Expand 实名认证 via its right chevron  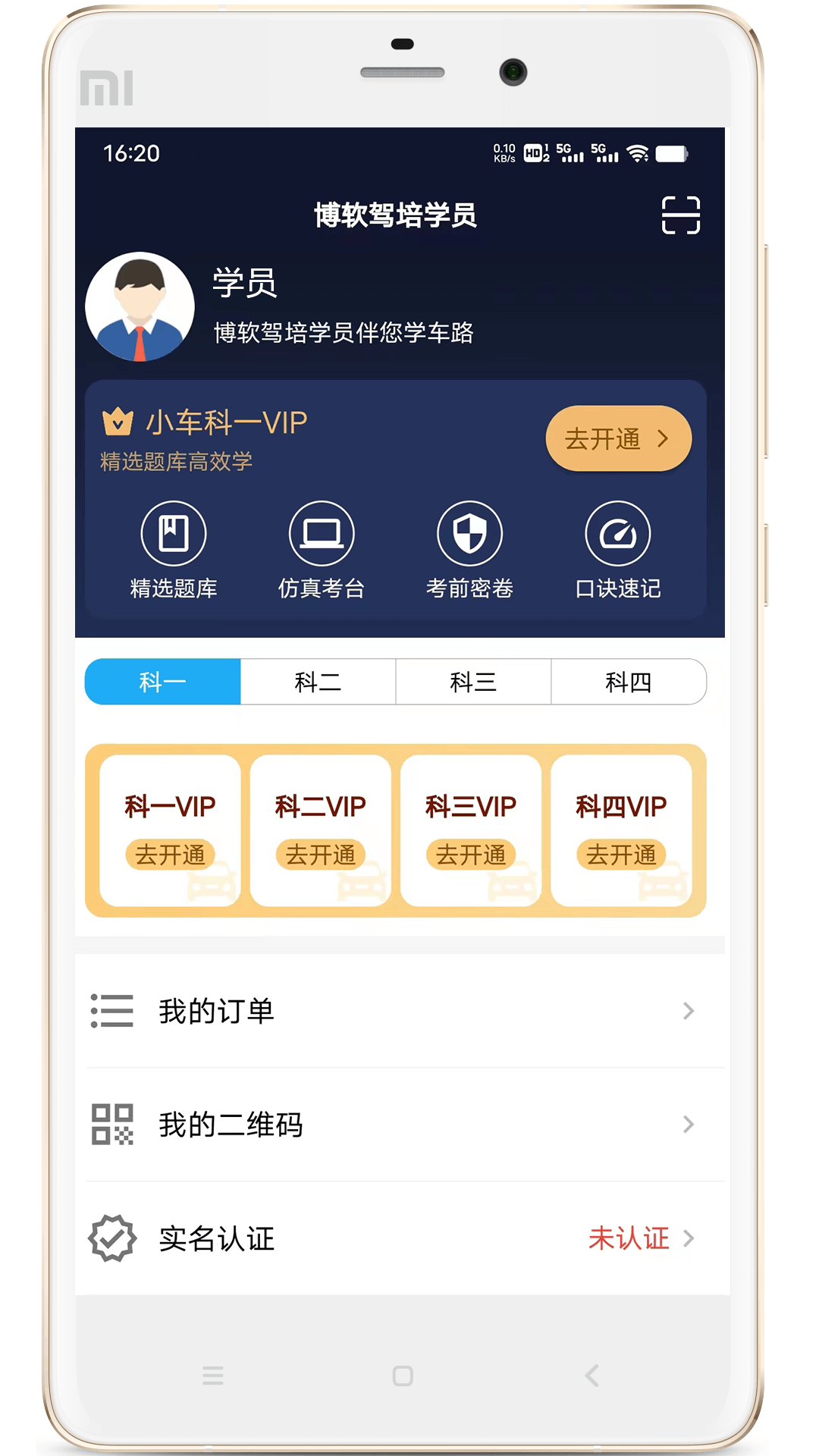click(689, 1239)
